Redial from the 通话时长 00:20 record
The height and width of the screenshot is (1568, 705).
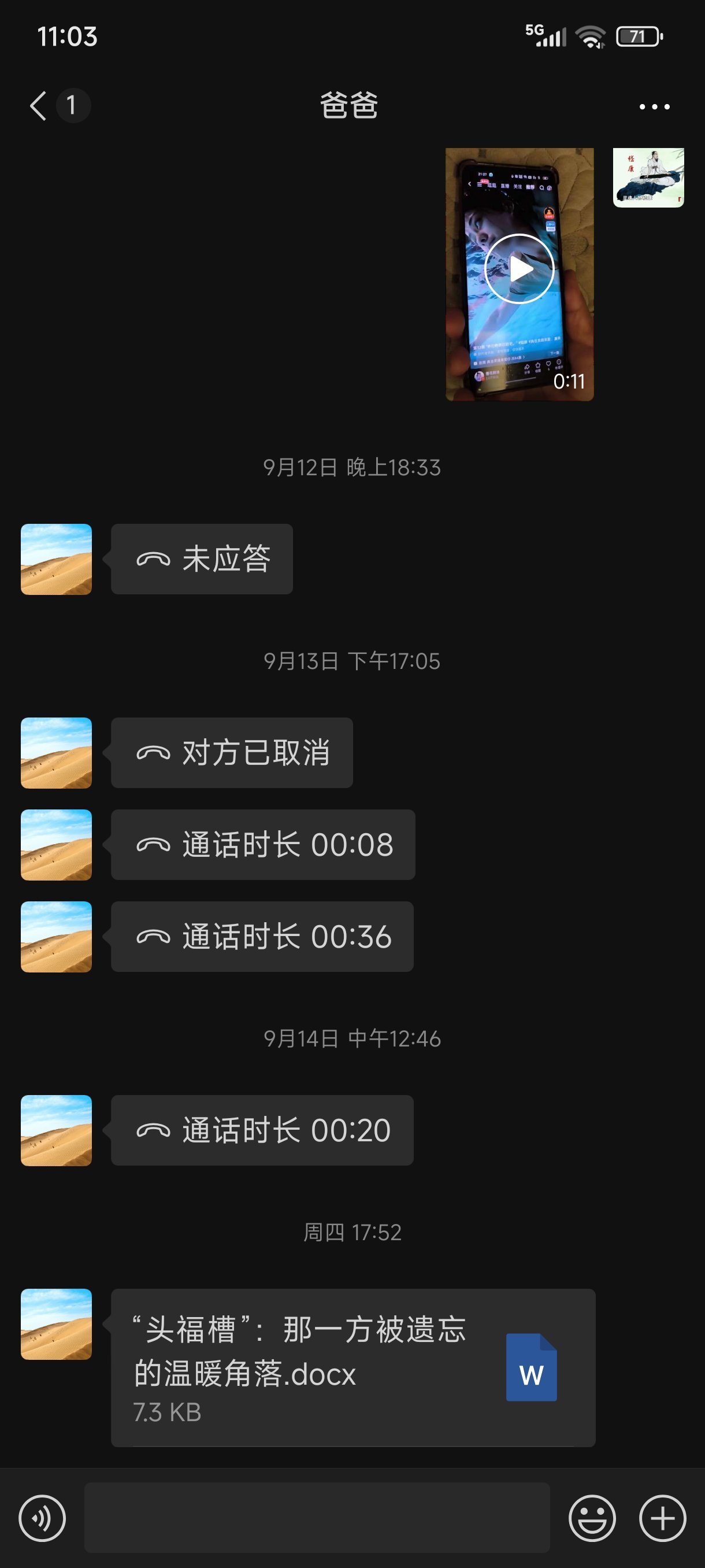(x=262, y=1130)
